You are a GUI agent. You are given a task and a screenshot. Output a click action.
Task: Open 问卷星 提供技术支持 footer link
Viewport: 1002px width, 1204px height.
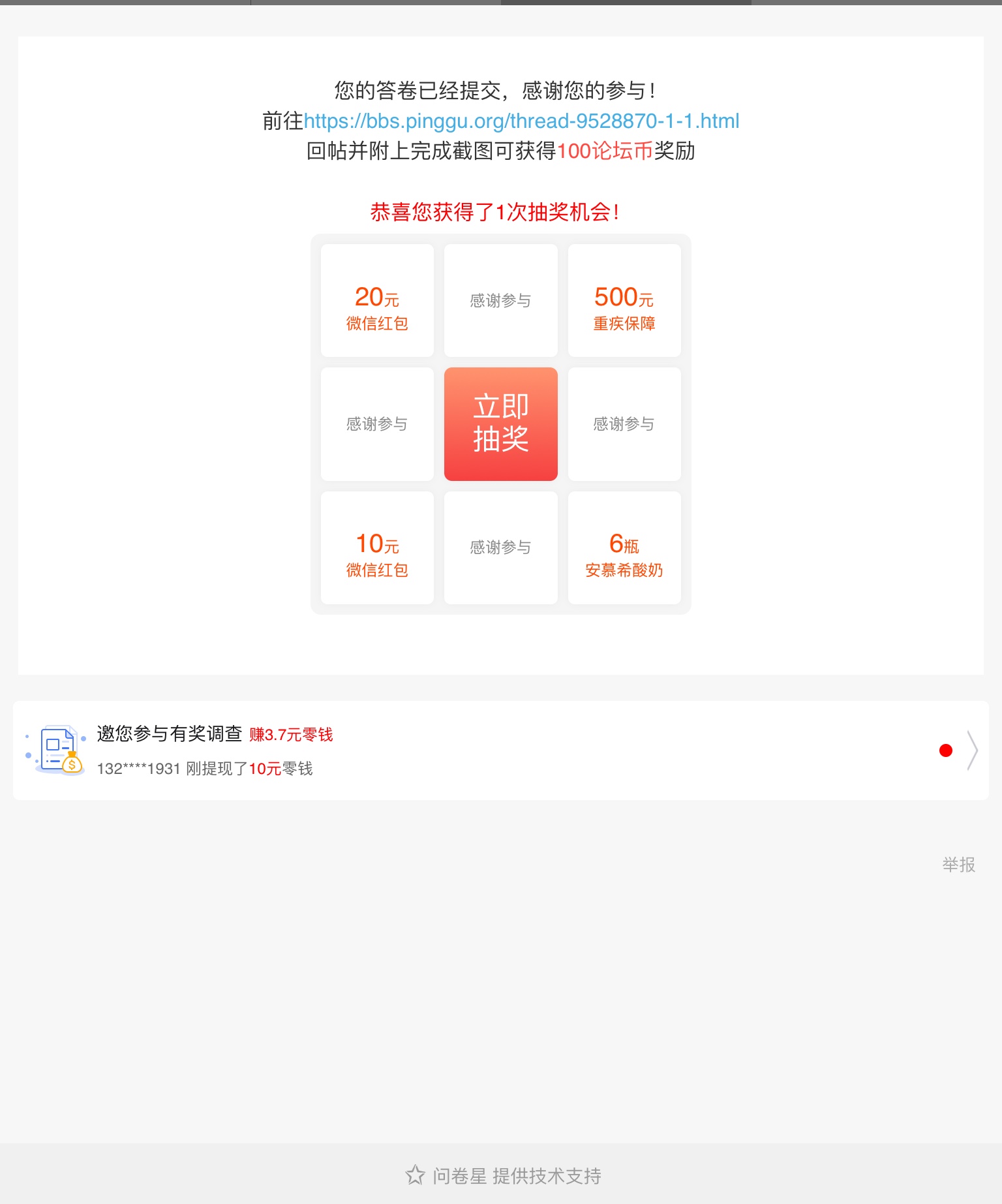coord(502,1175)
